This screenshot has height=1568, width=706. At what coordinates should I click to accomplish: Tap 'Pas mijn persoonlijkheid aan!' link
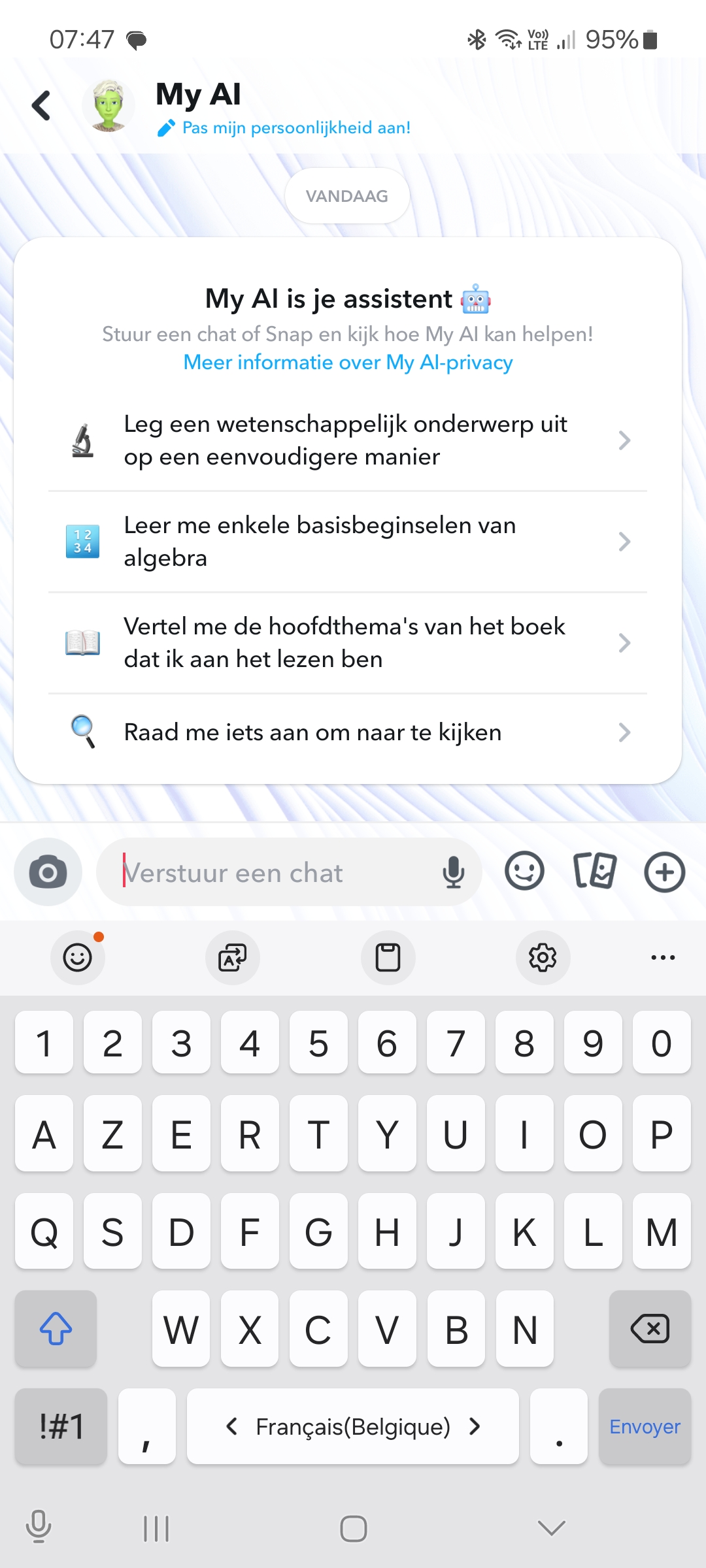pos(295,128)
